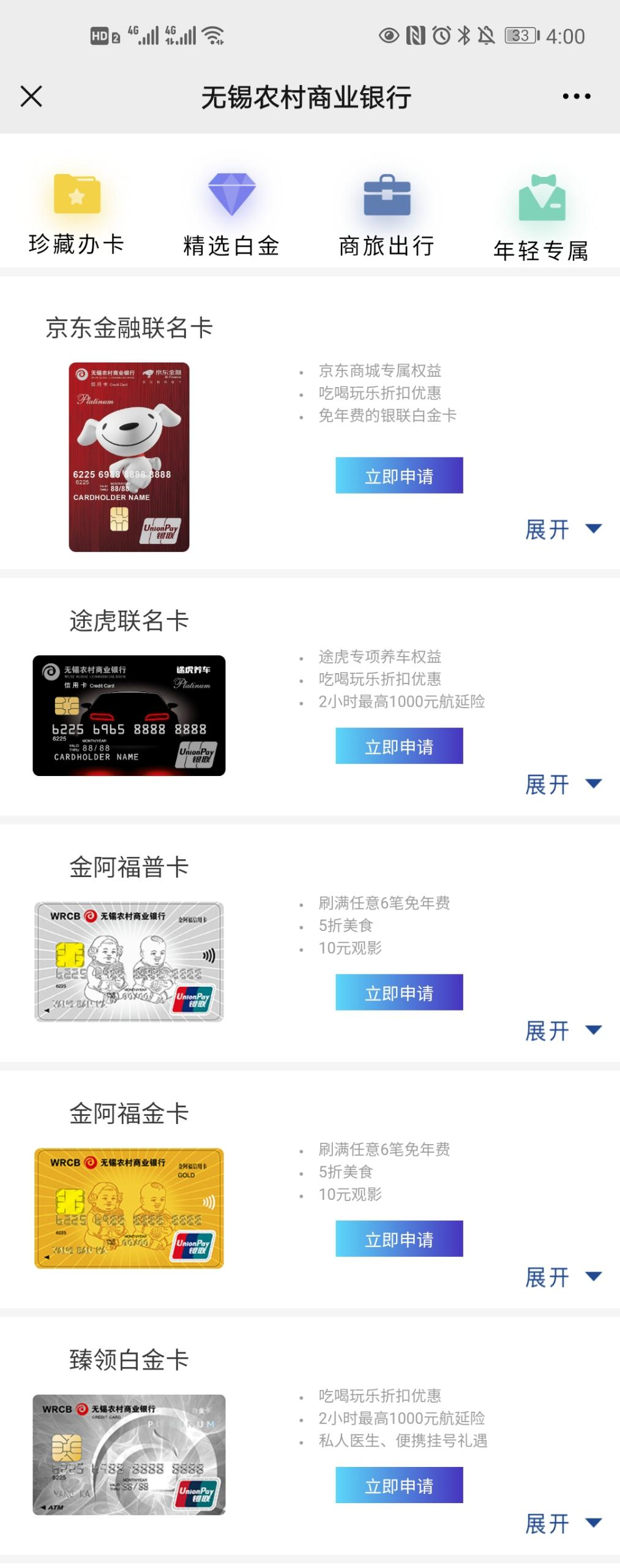Apply for 臻领白金卡 now

399,1485
